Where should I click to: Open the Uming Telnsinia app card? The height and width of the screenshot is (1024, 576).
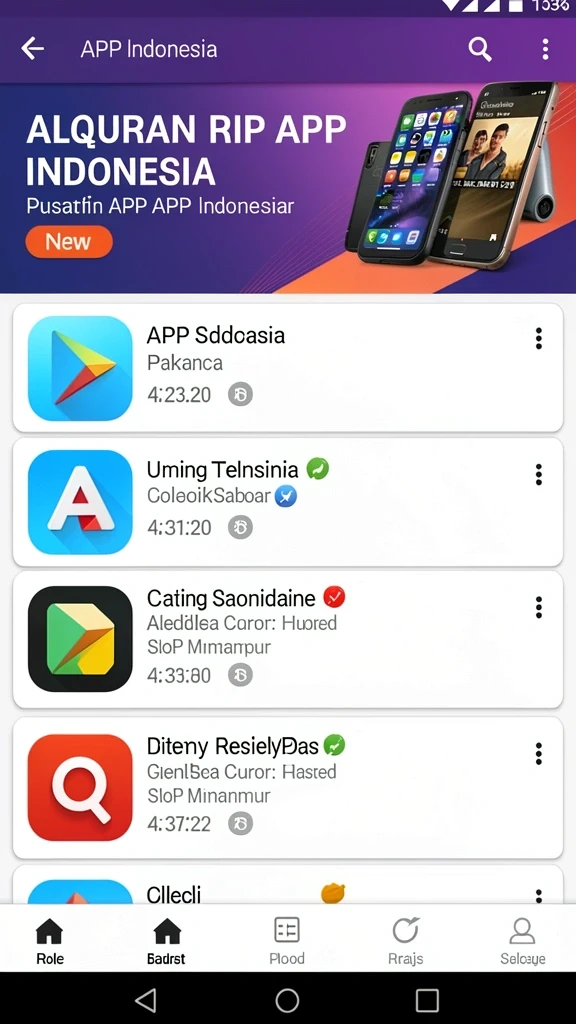point(288,502)
